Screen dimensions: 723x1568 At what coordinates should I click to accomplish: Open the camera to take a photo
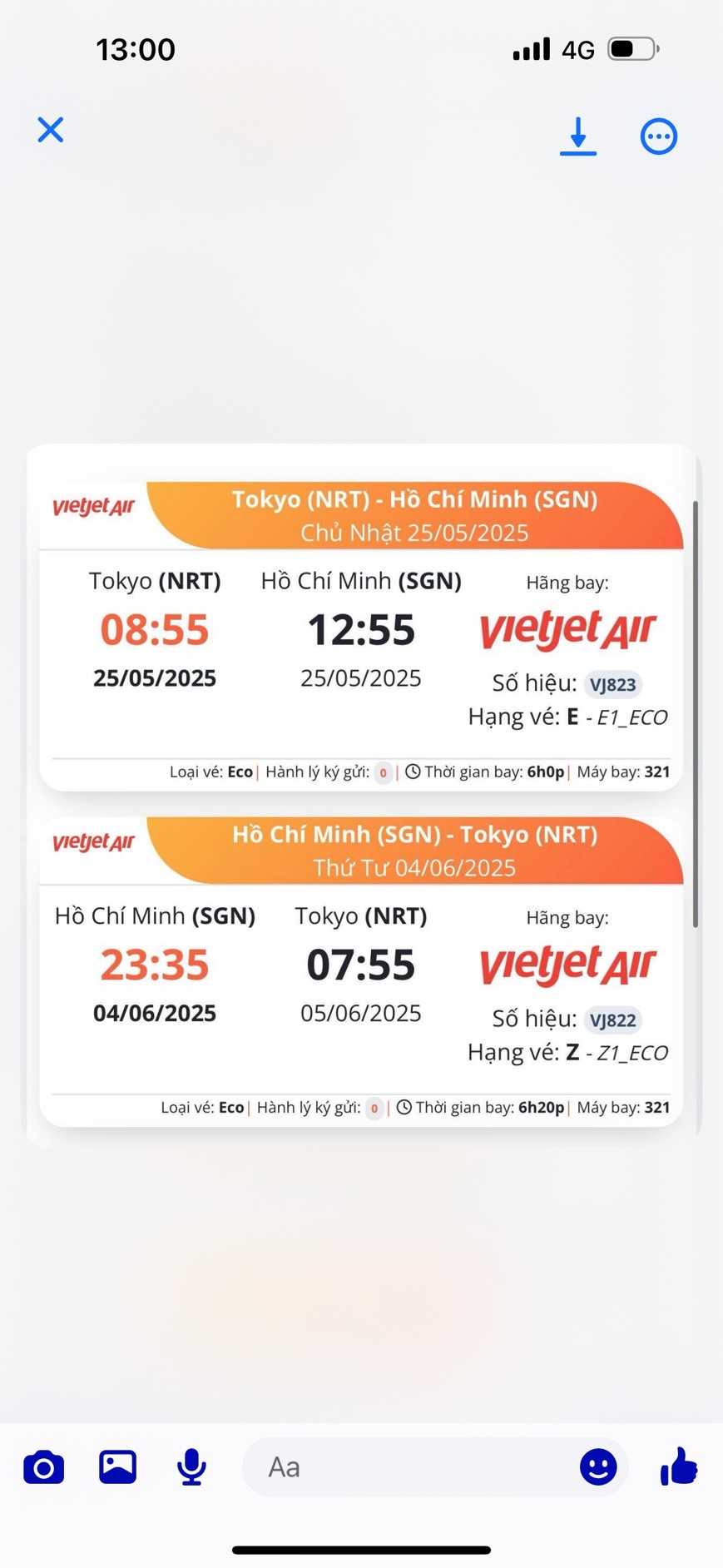[x=44, y=1466]
